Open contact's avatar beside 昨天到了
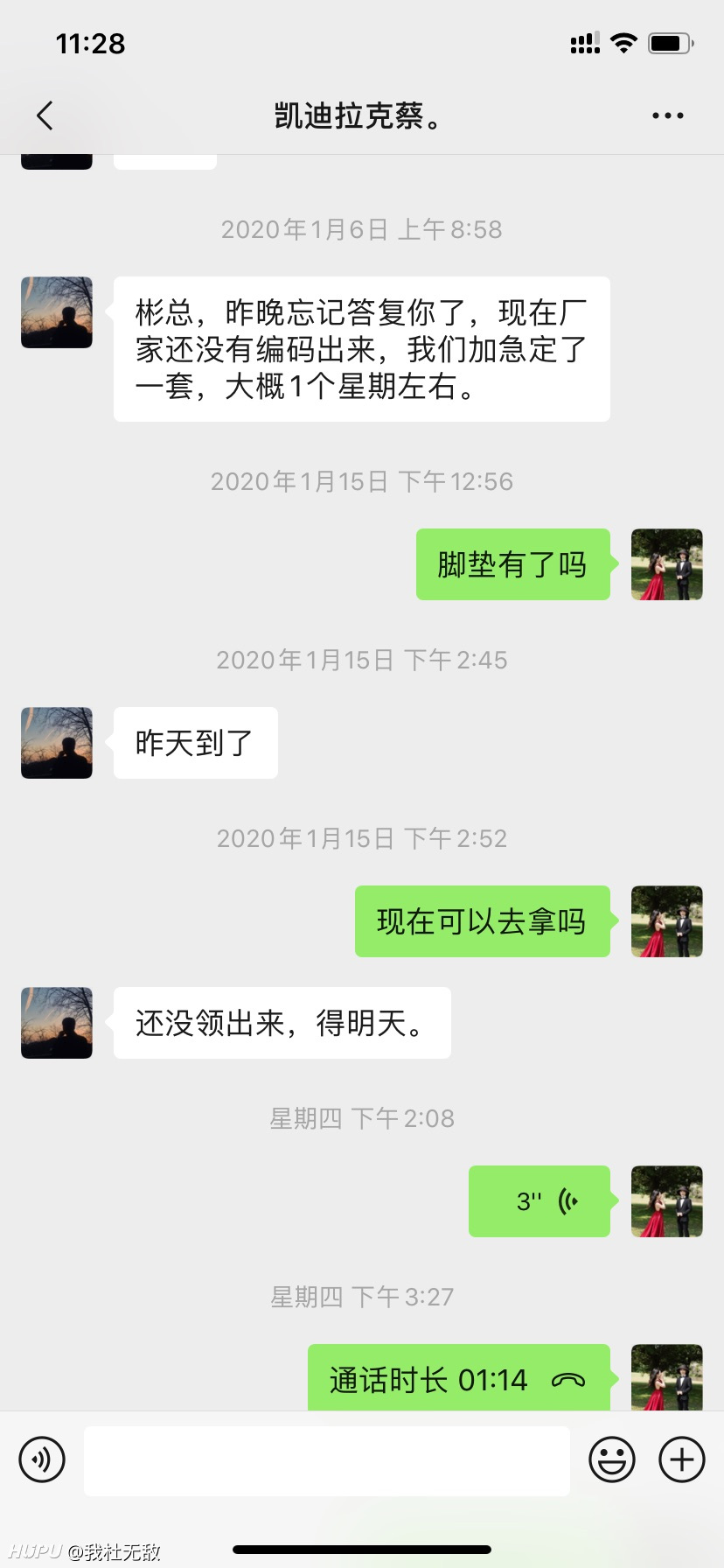The image size is (724, 1568). 57,743
